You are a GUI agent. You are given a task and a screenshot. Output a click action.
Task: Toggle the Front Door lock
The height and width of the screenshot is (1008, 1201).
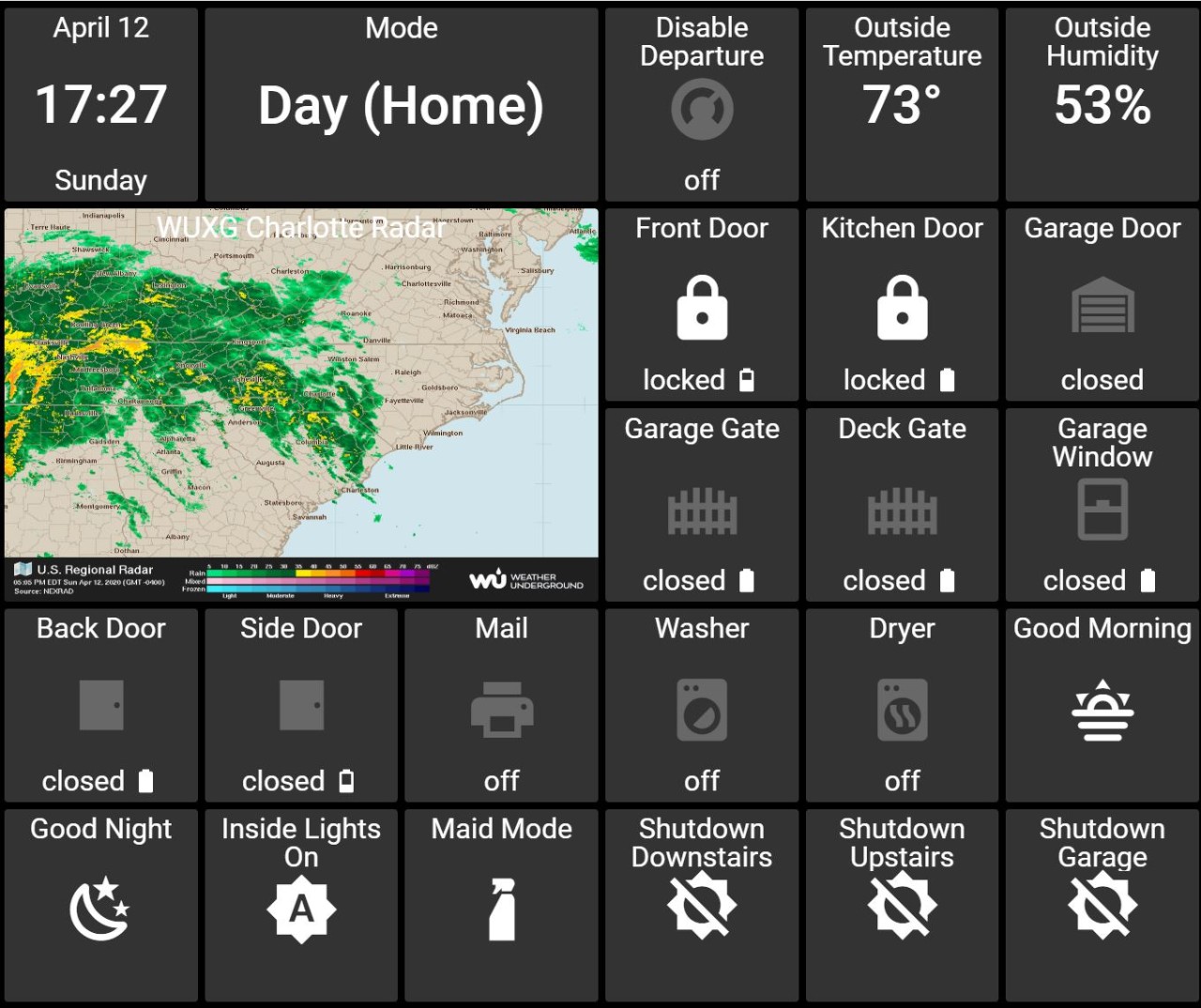tap(702, 306)
